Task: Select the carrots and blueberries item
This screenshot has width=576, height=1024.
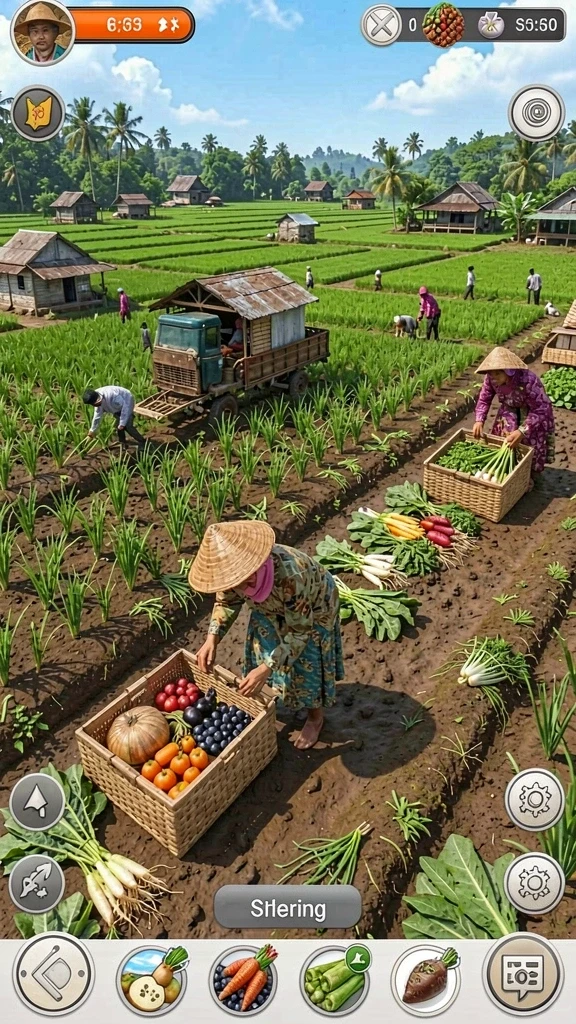Action: [x=244, y=980]
